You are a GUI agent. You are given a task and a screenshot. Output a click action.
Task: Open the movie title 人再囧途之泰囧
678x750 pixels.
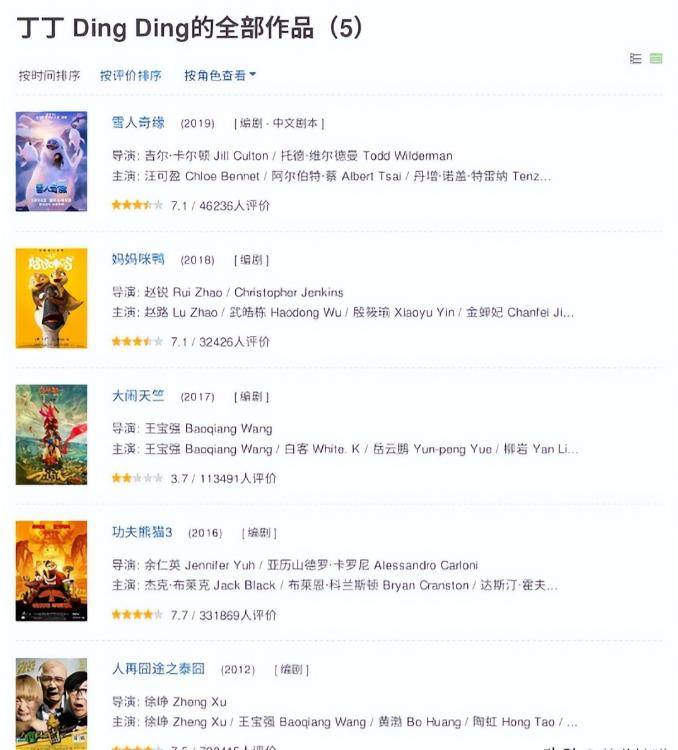coord(158,668)
